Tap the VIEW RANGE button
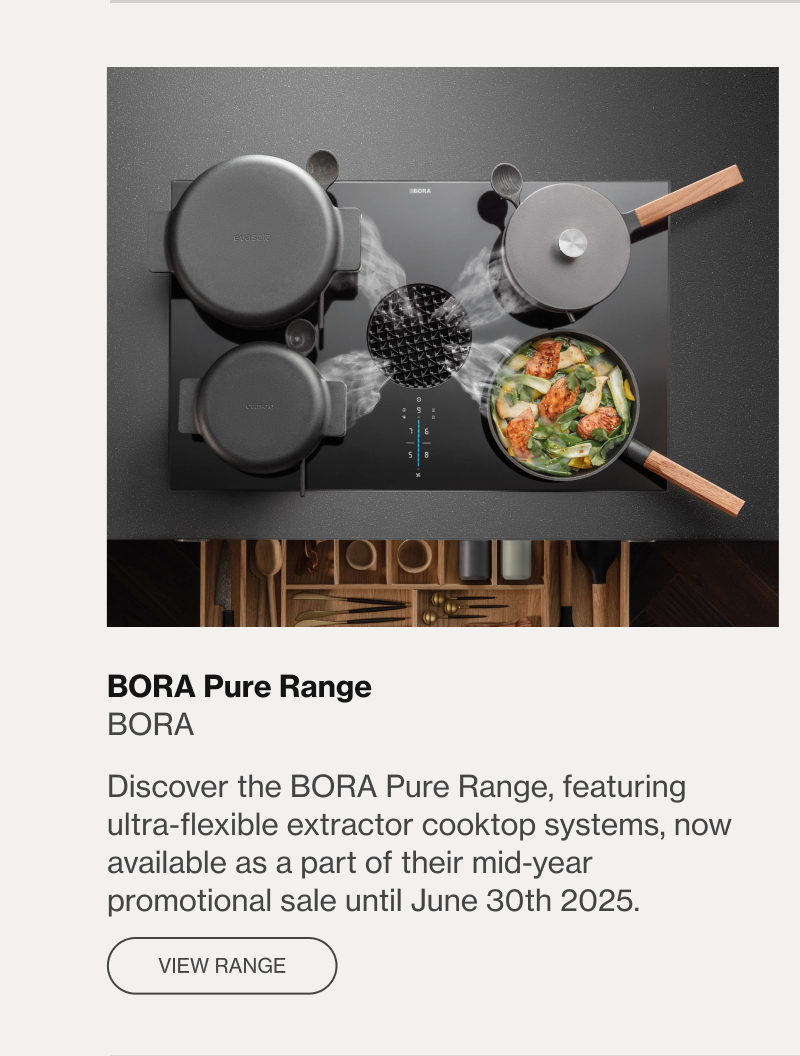 pyautogui.click(x=222, y=966)
